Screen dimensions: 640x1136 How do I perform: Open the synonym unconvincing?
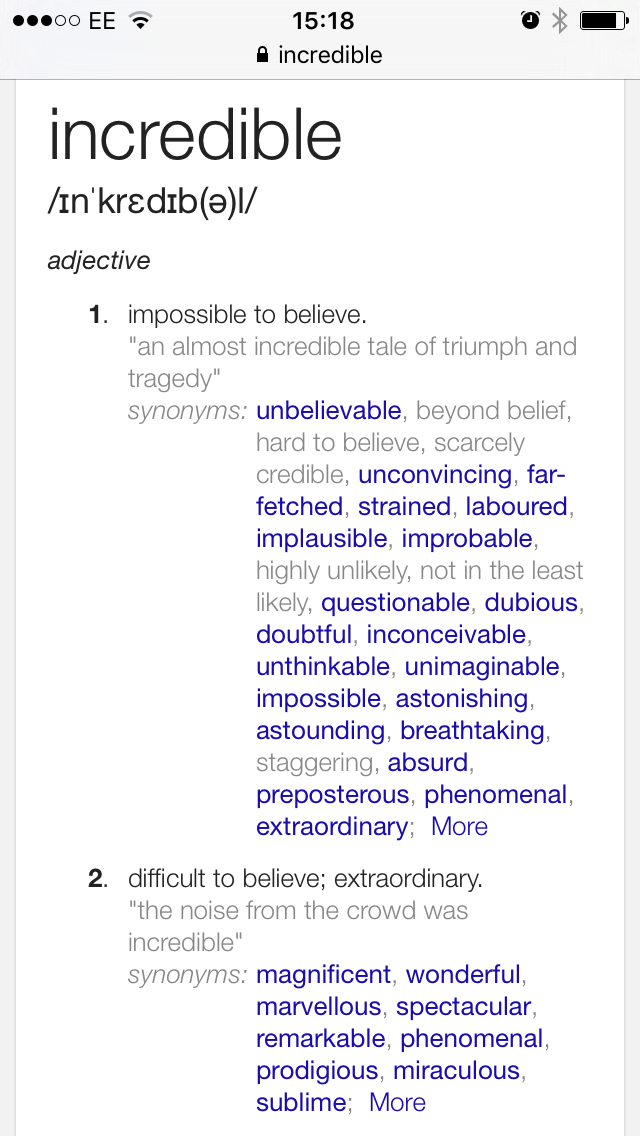coord(435,475)
